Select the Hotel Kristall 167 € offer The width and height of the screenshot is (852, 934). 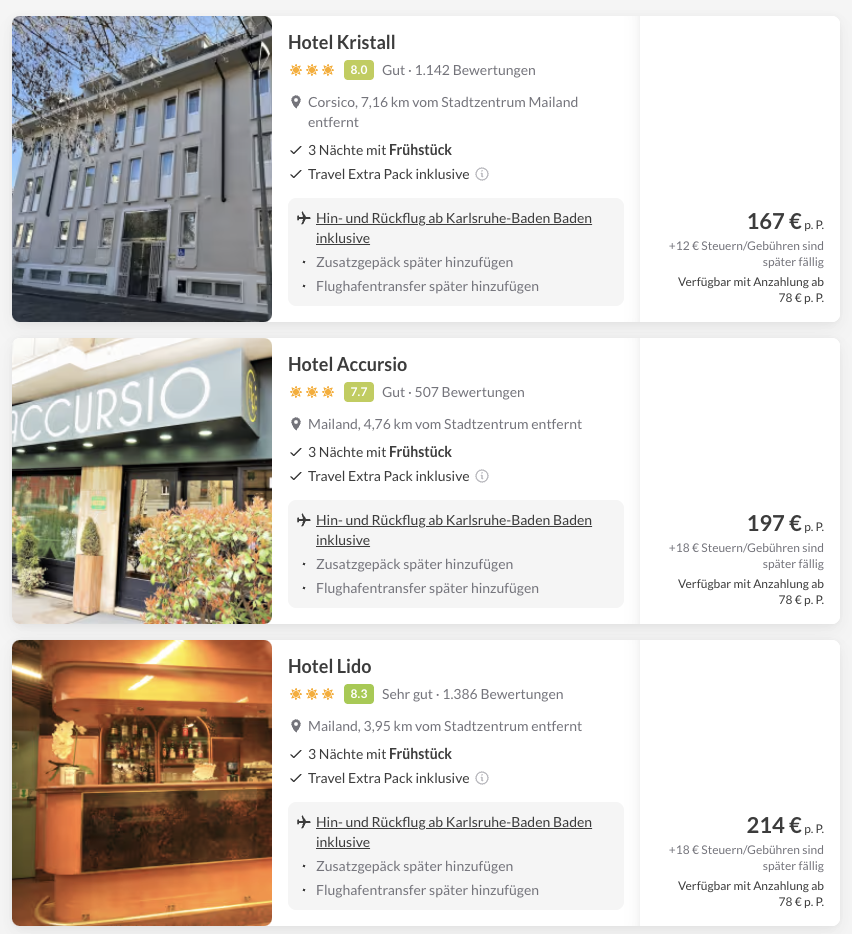click(x=772, y=222)
